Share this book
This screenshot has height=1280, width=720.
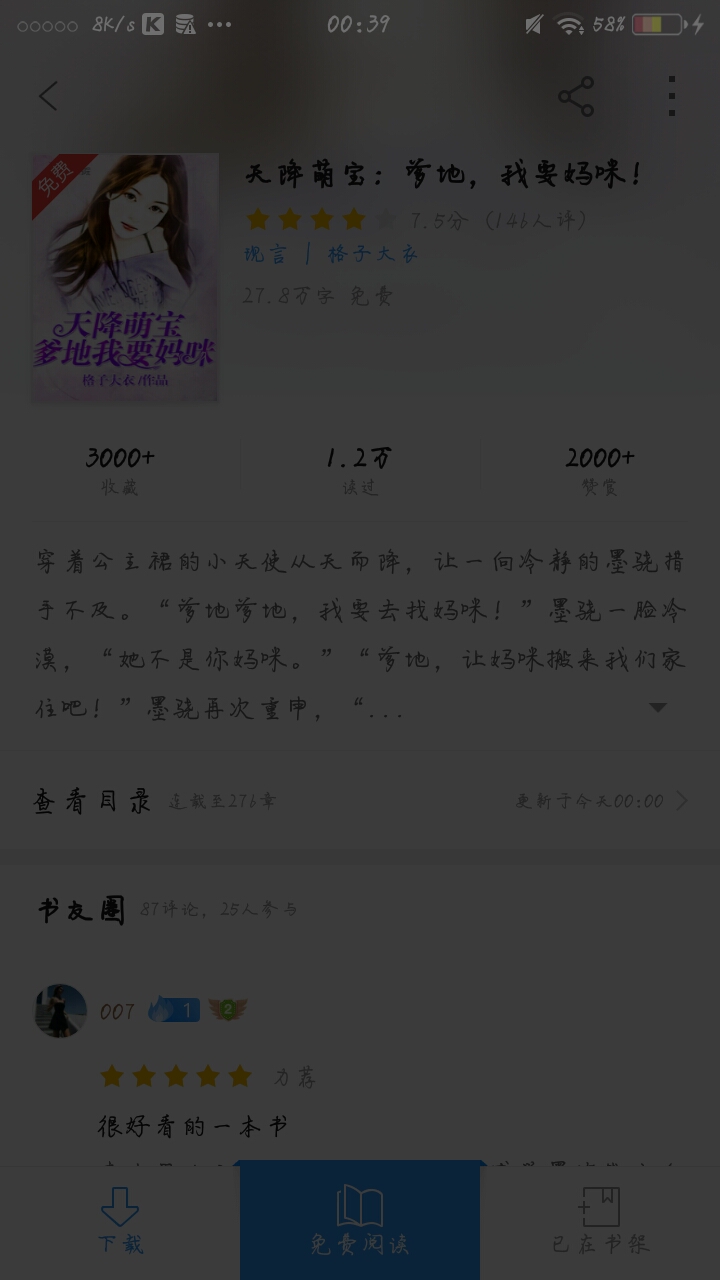(576, 97)
